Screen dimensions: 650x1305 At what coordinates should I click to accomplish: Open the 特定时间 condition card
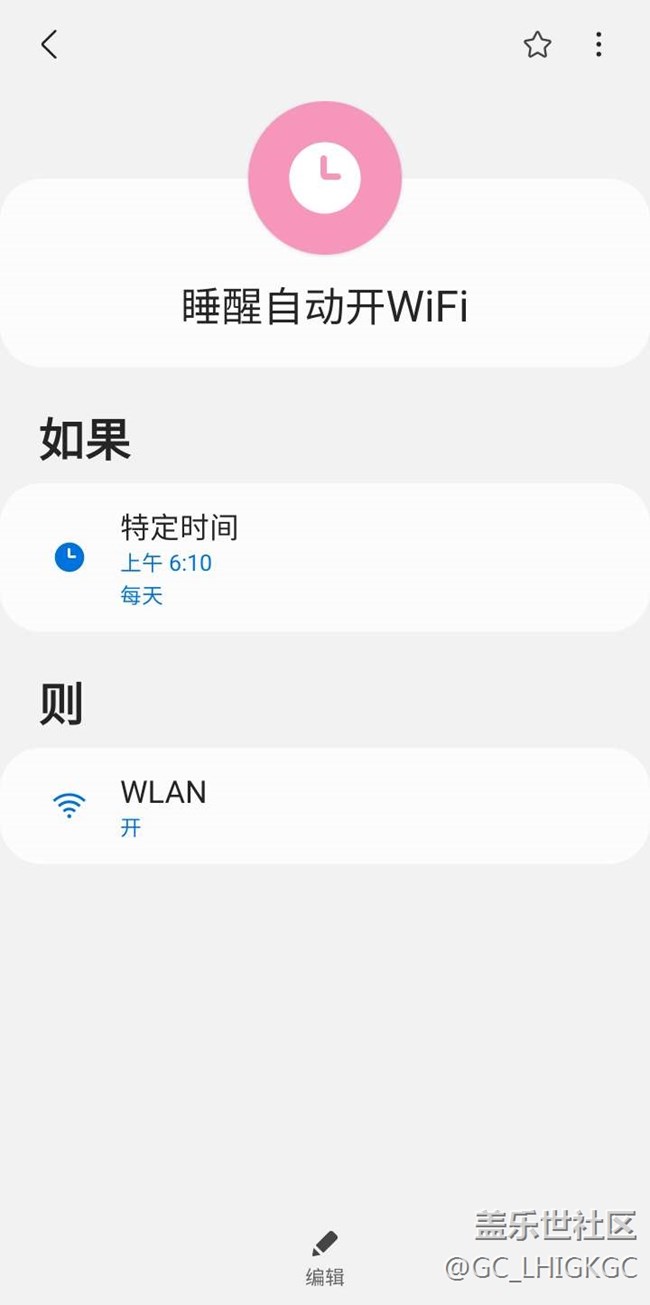coord(325,558)
